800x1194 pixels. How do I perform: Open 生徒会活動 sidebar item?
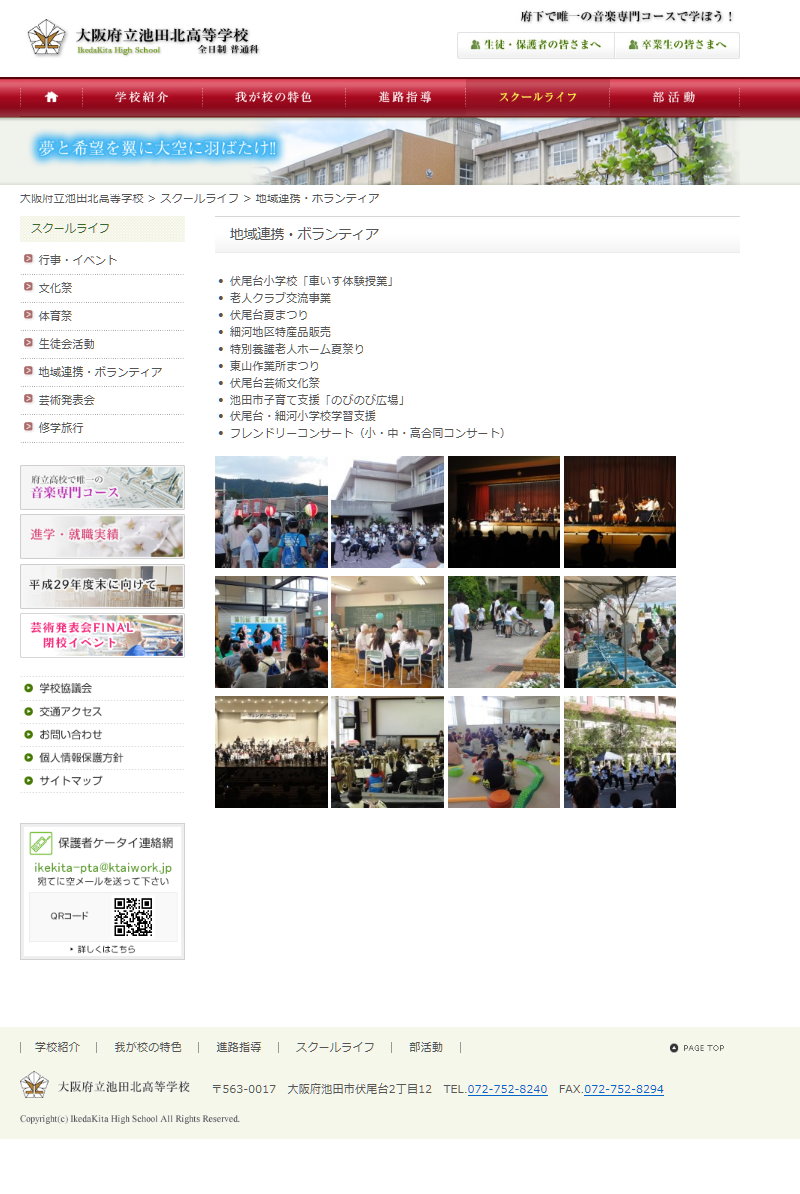click(x=66, y=344)
